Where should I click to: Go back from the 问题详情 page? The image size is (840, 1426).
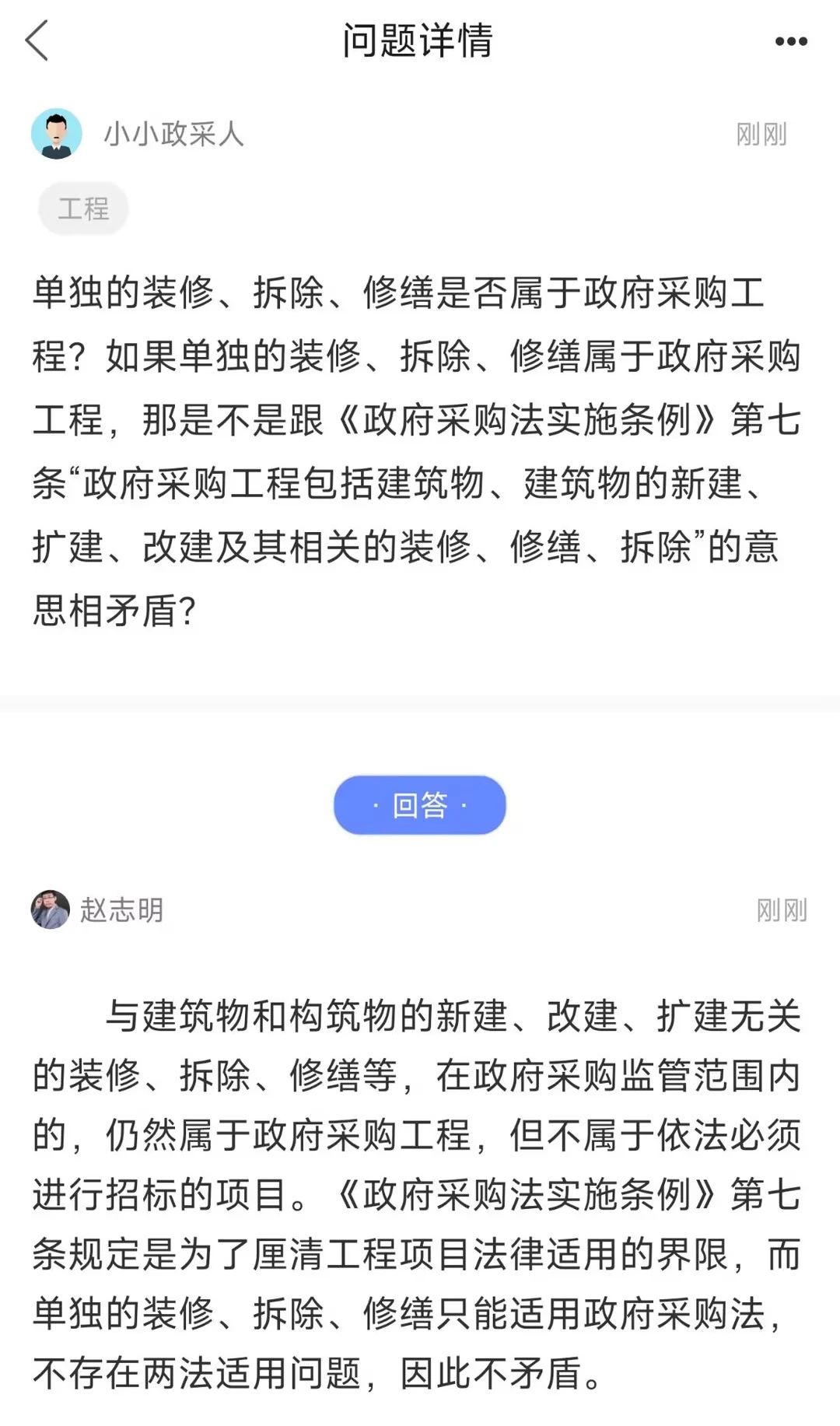[x=37, y=40]
